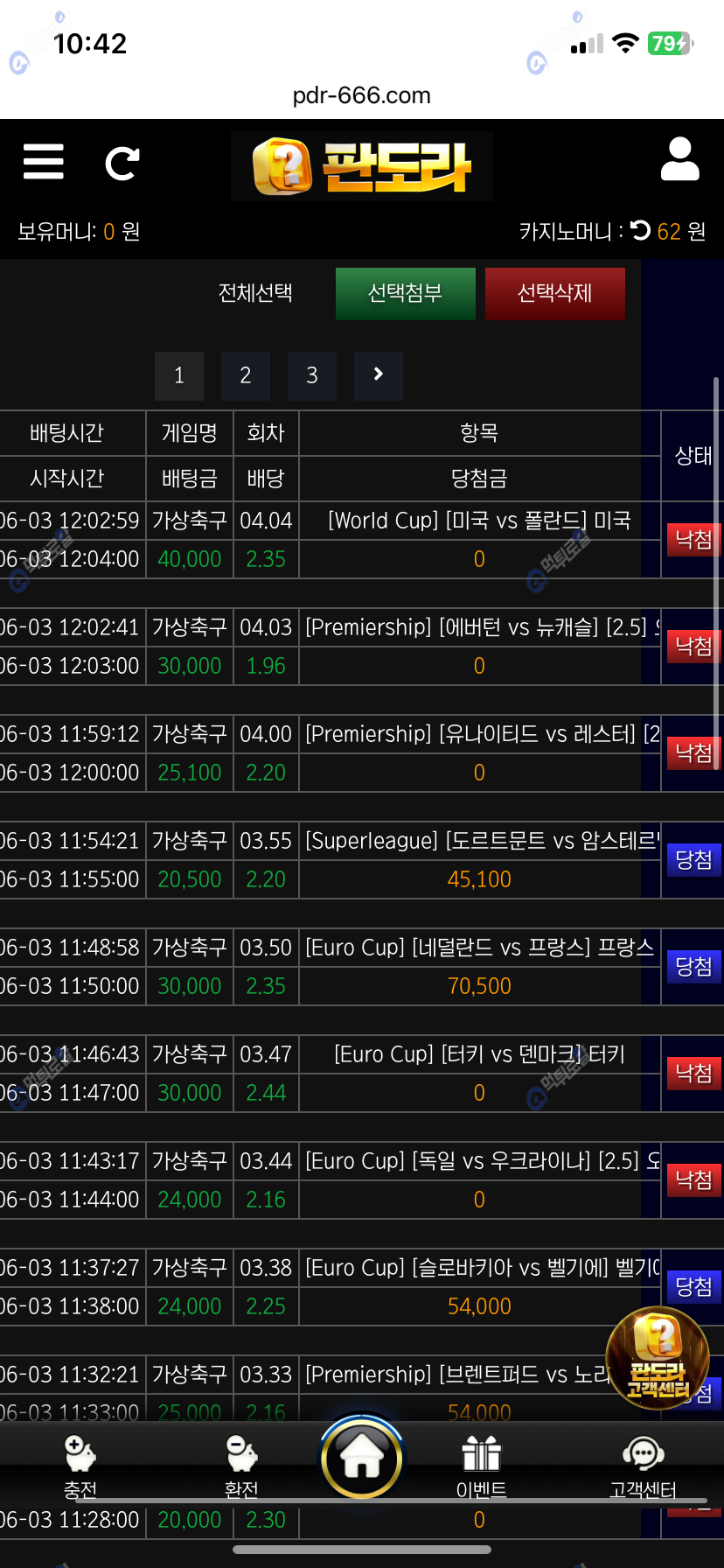Go to page 1
The image size is (724, 1568).
(179, 375)
